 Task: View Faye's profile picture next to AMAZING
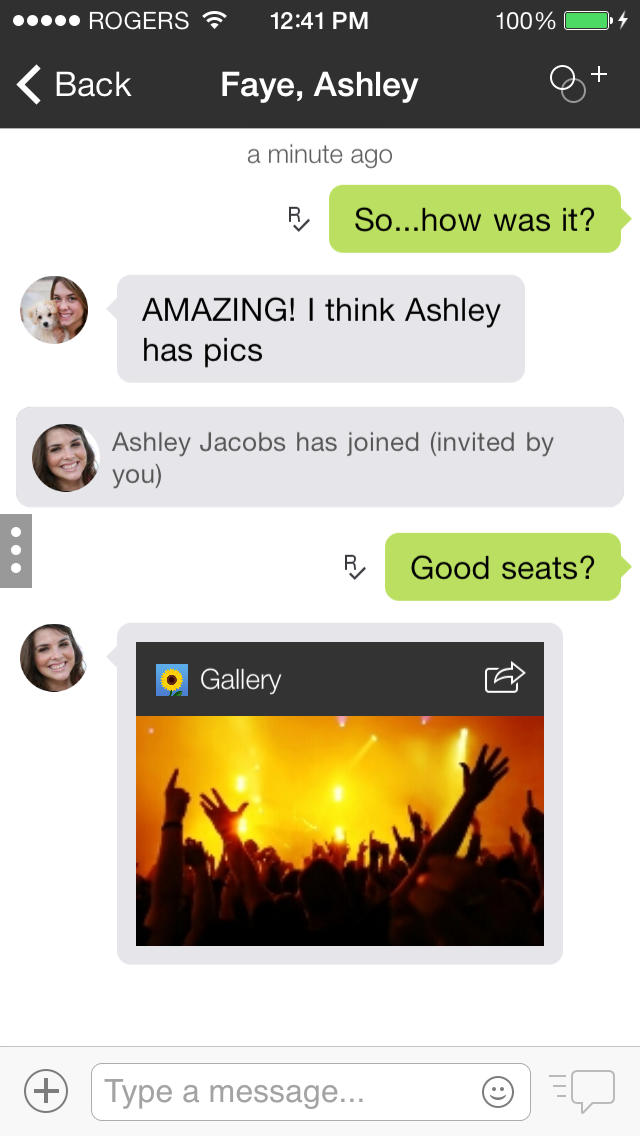[54, 310]
